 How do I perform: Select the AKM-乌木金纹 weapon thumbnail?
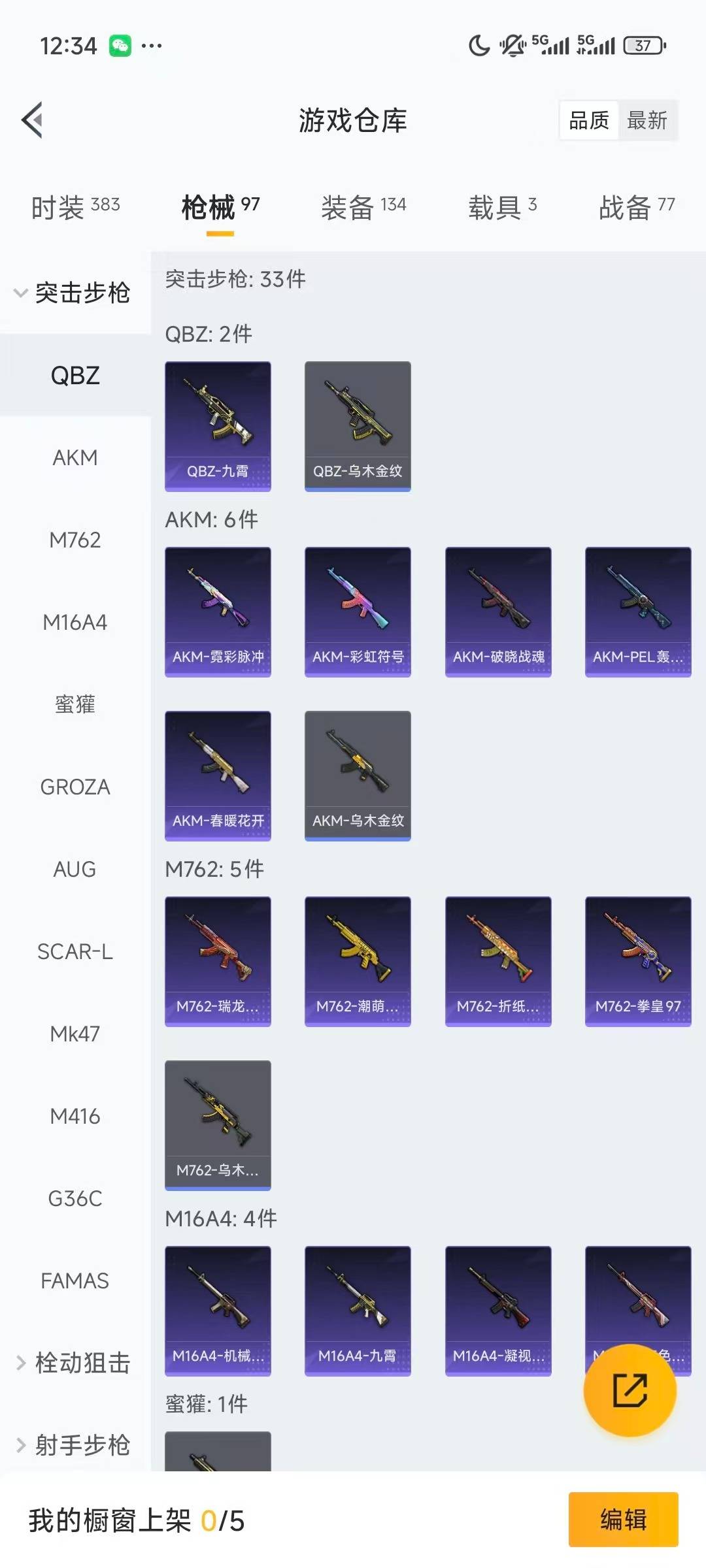coord(358,774)
